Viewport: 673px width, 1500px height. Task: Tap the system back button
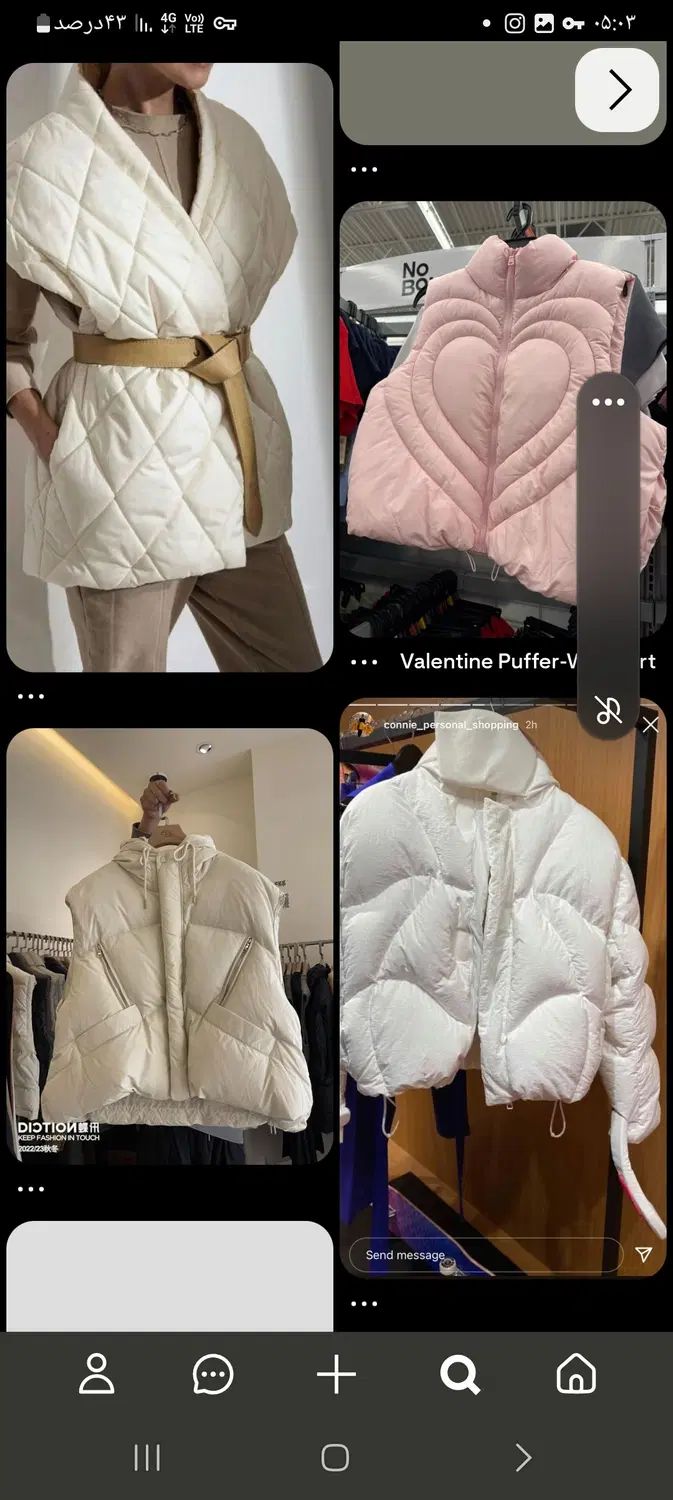pos(523,1457)
